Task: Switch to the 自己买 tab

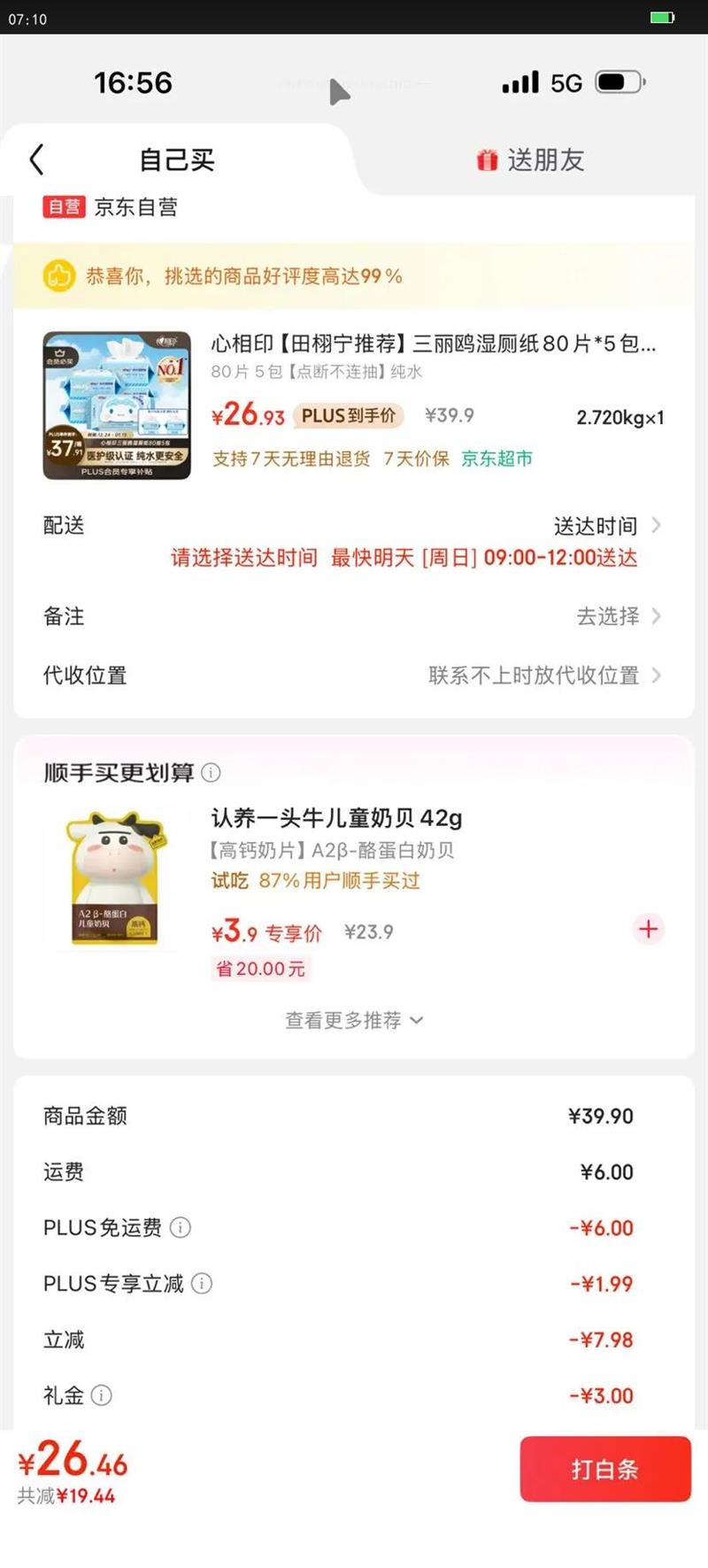Action: (x=177, y=159)
